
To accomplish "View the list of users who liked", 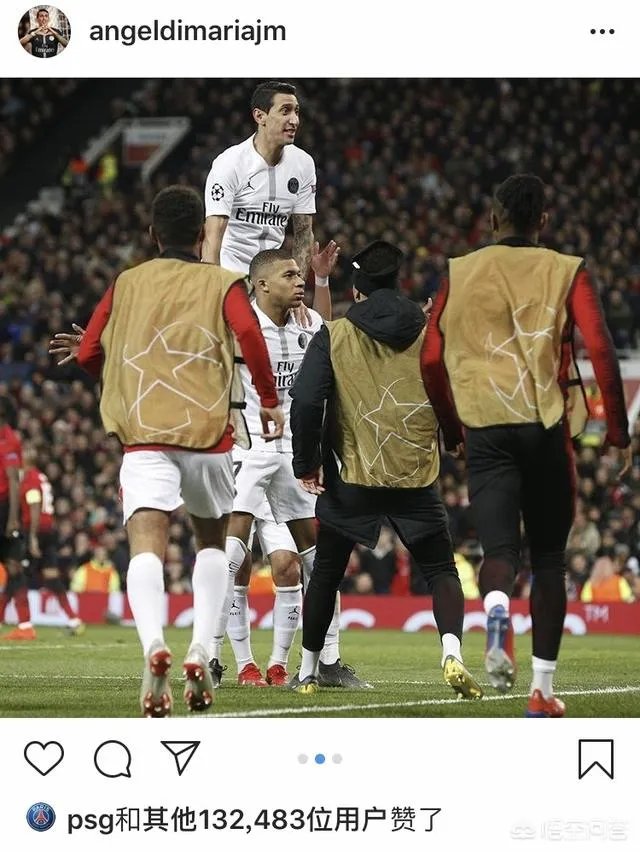I will tap(255, 819).
